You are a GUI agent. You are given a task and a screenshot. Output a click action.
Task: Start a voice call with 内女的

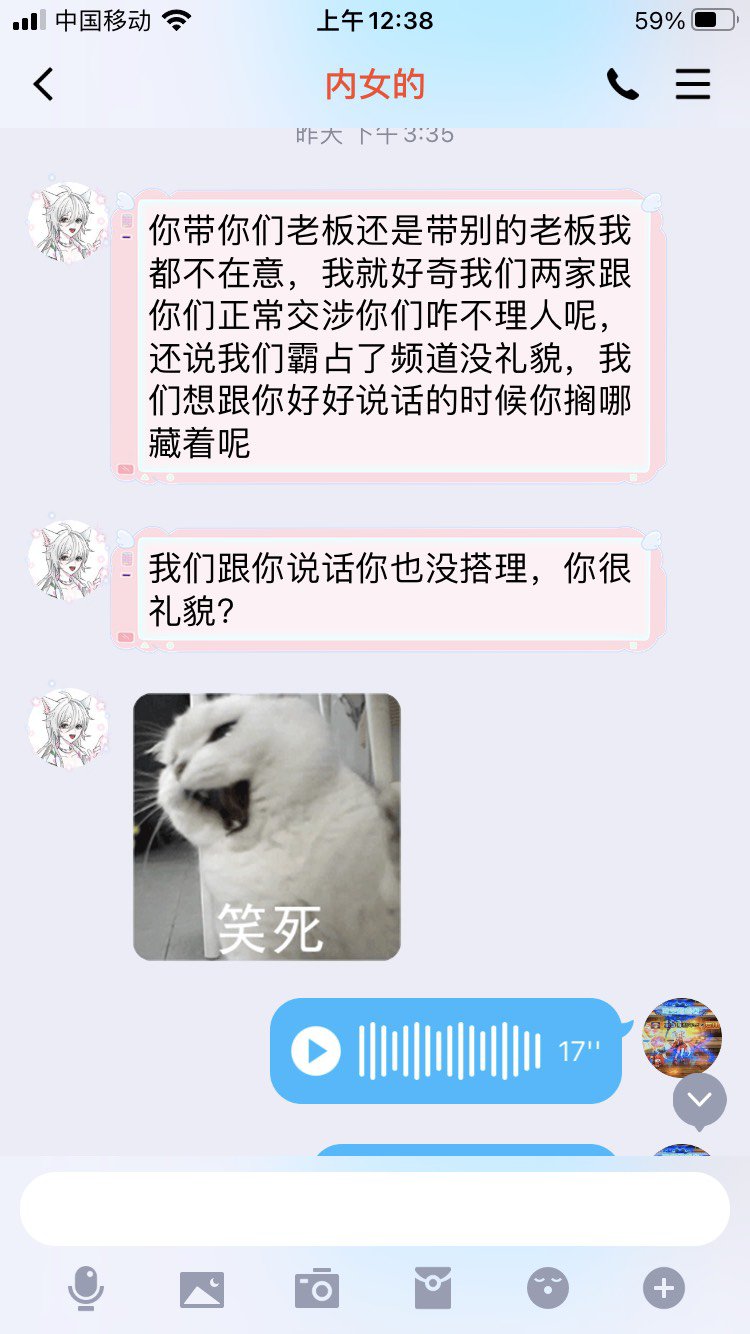pos(622,84)
